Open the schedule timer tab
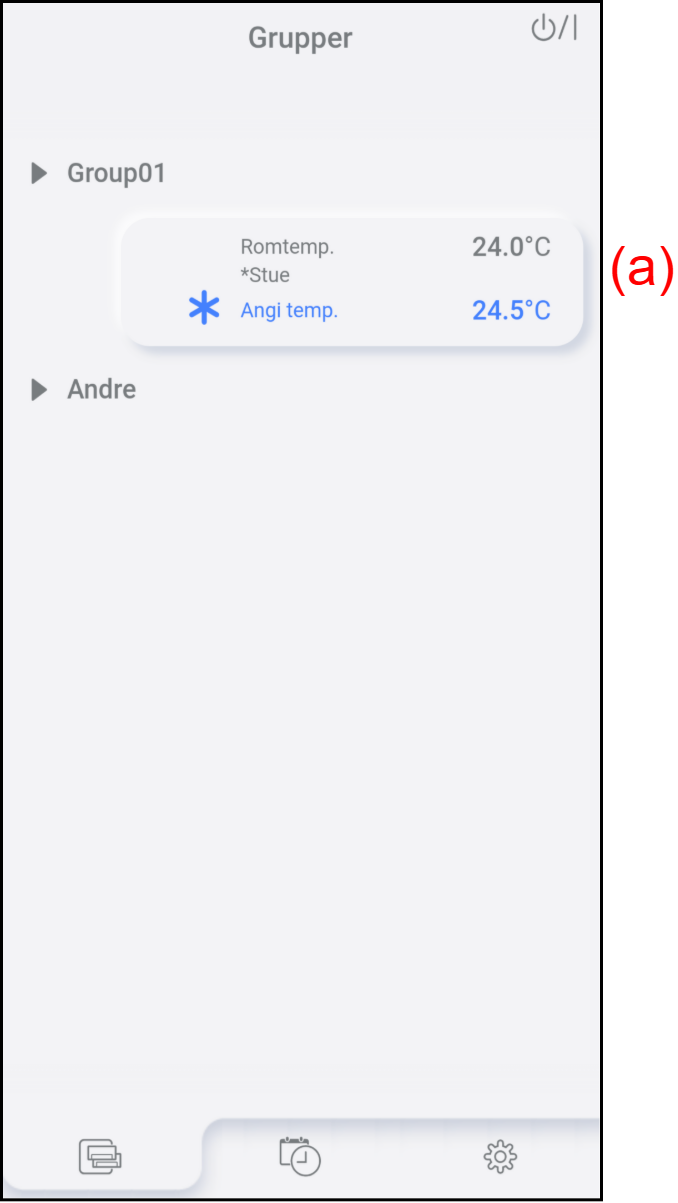 coord(300,1156)
